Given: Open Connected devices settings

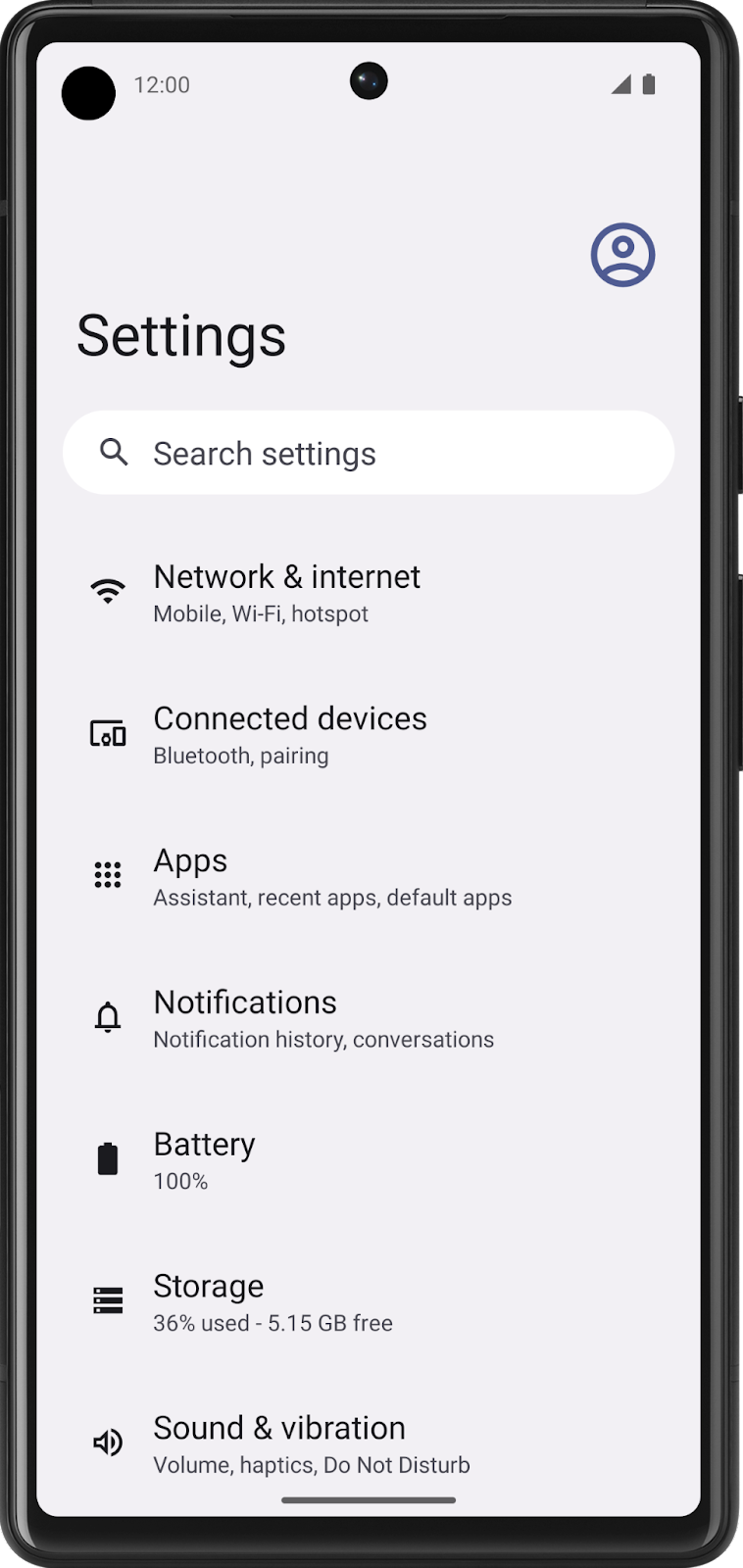Looking at the screenshot, I should (290, 733).
